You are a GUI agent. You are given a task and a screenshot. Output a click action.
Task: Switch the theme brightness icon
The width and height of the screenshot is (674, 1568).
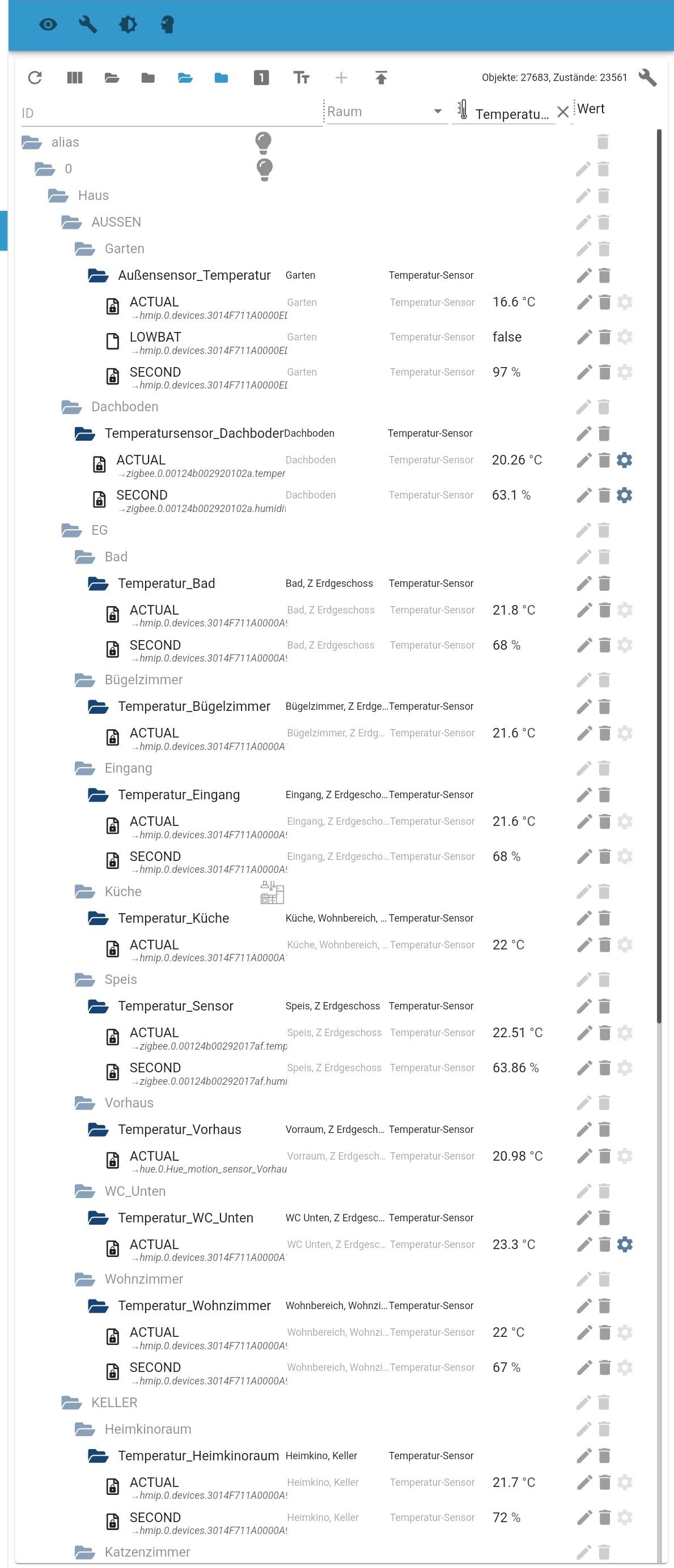tap(128, 24)
